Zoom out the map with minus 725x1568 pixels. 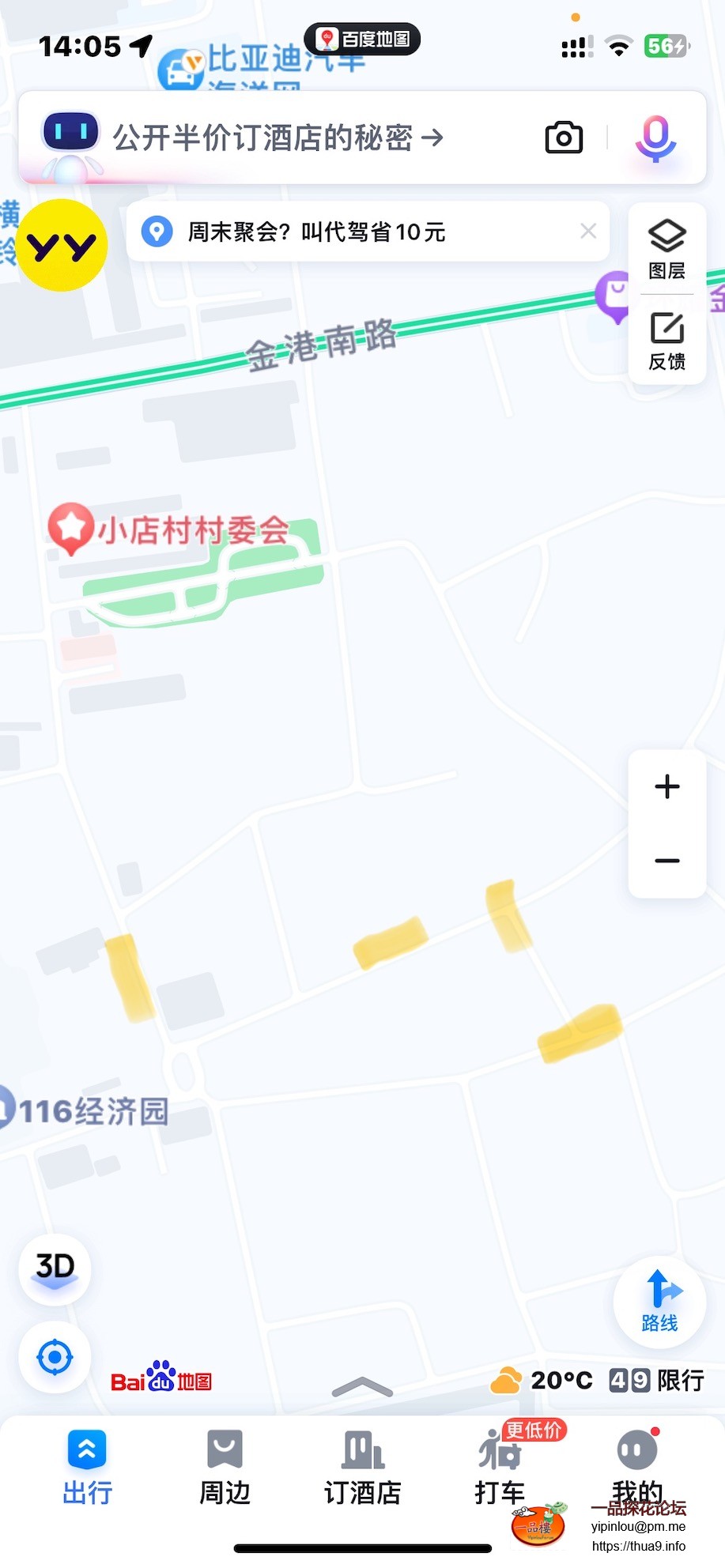[x=666, y=861]
